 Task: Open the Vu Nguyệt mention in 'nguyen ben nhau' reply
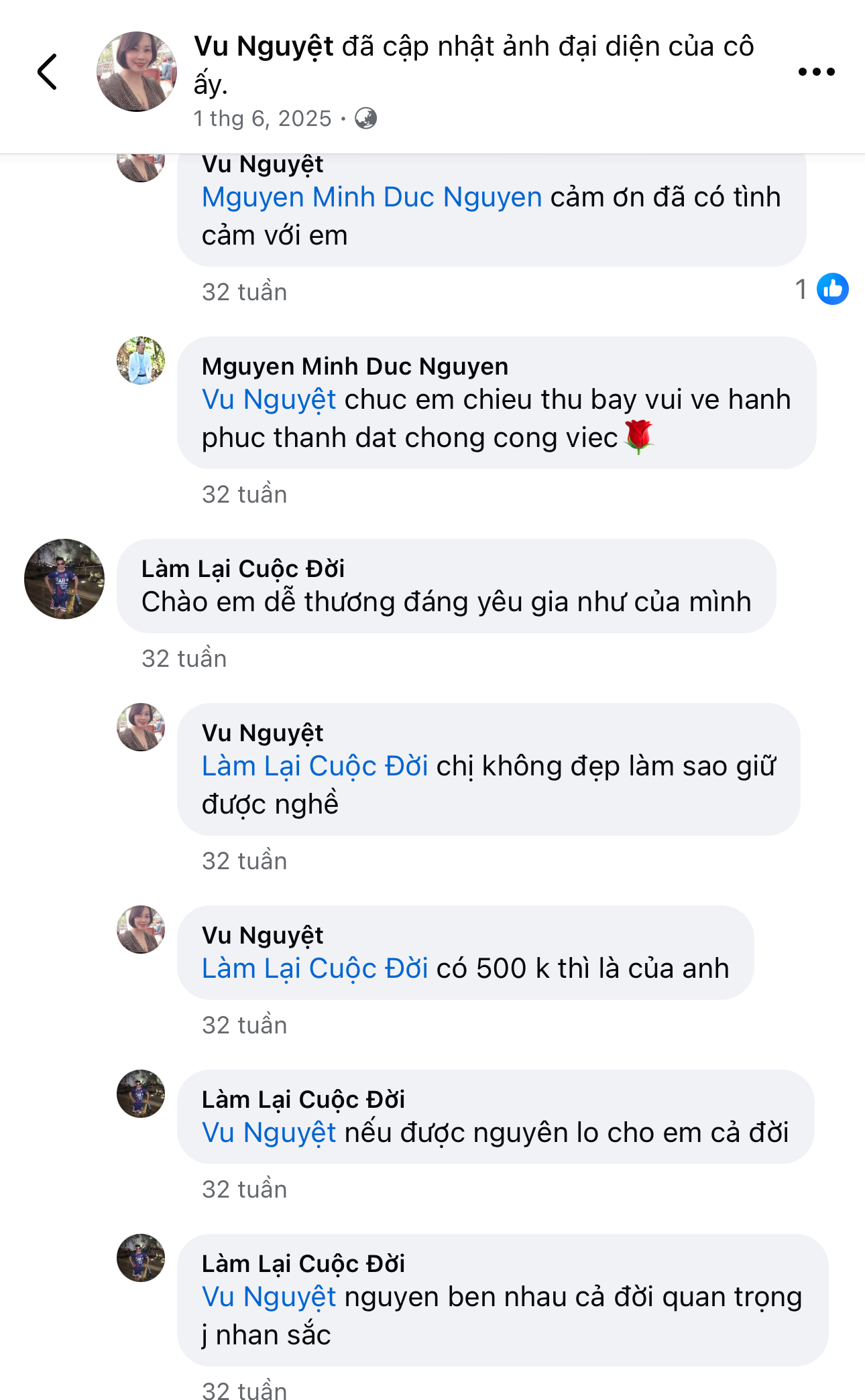coord(269,1297)
